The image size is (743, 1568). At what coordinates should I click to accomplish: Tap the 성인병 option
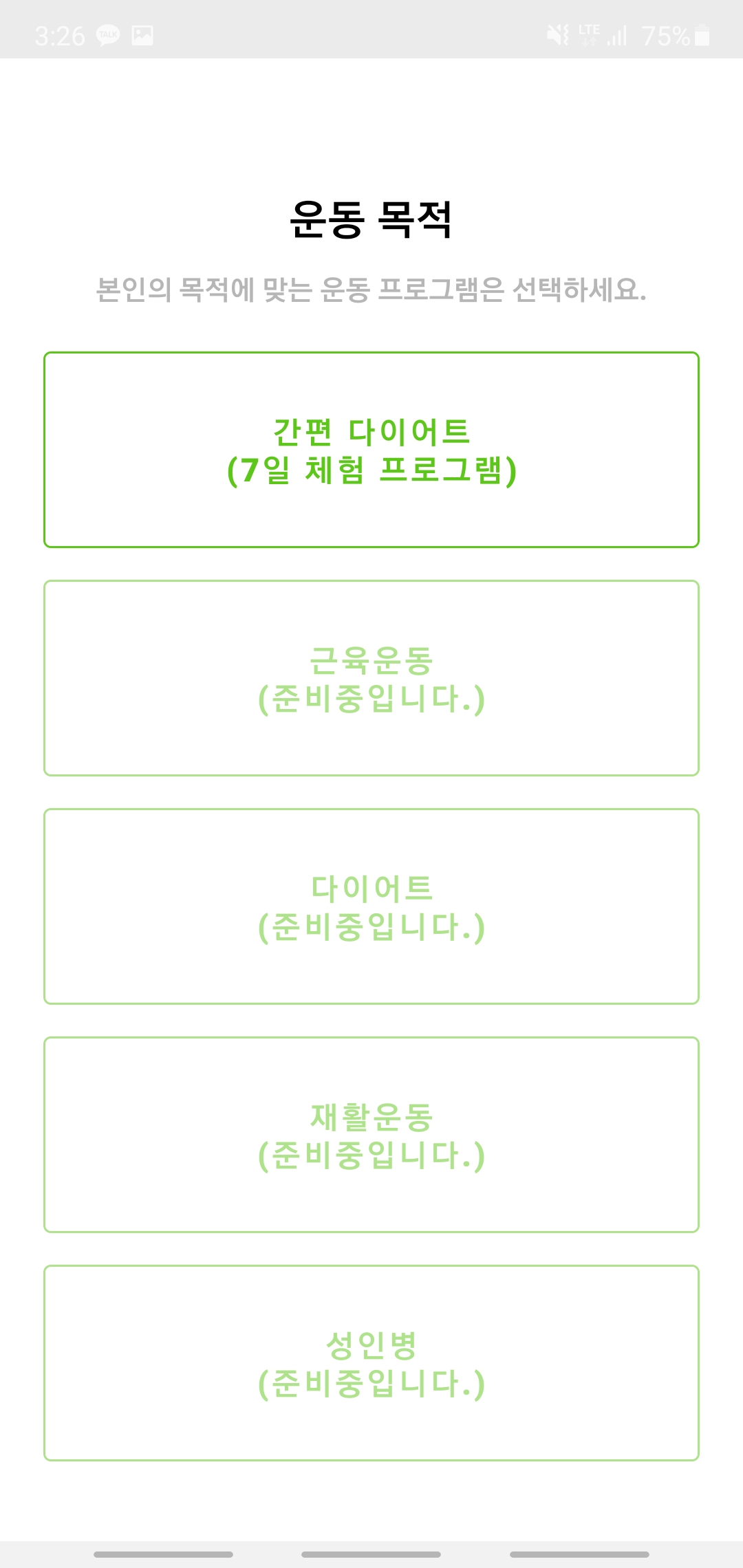(x=371, y=1363)
